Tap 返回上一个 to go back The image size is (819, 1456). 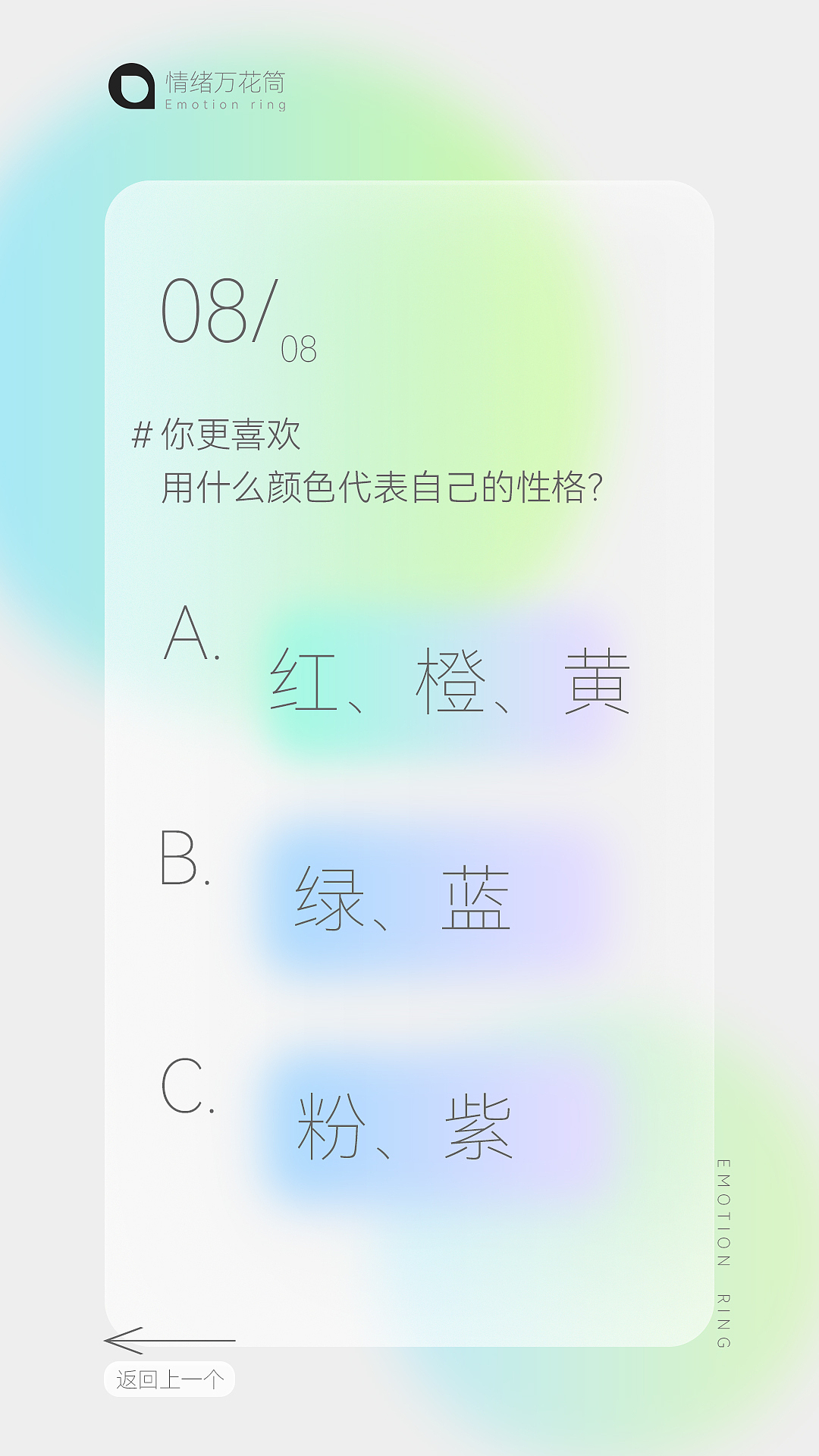(169, 1379)
